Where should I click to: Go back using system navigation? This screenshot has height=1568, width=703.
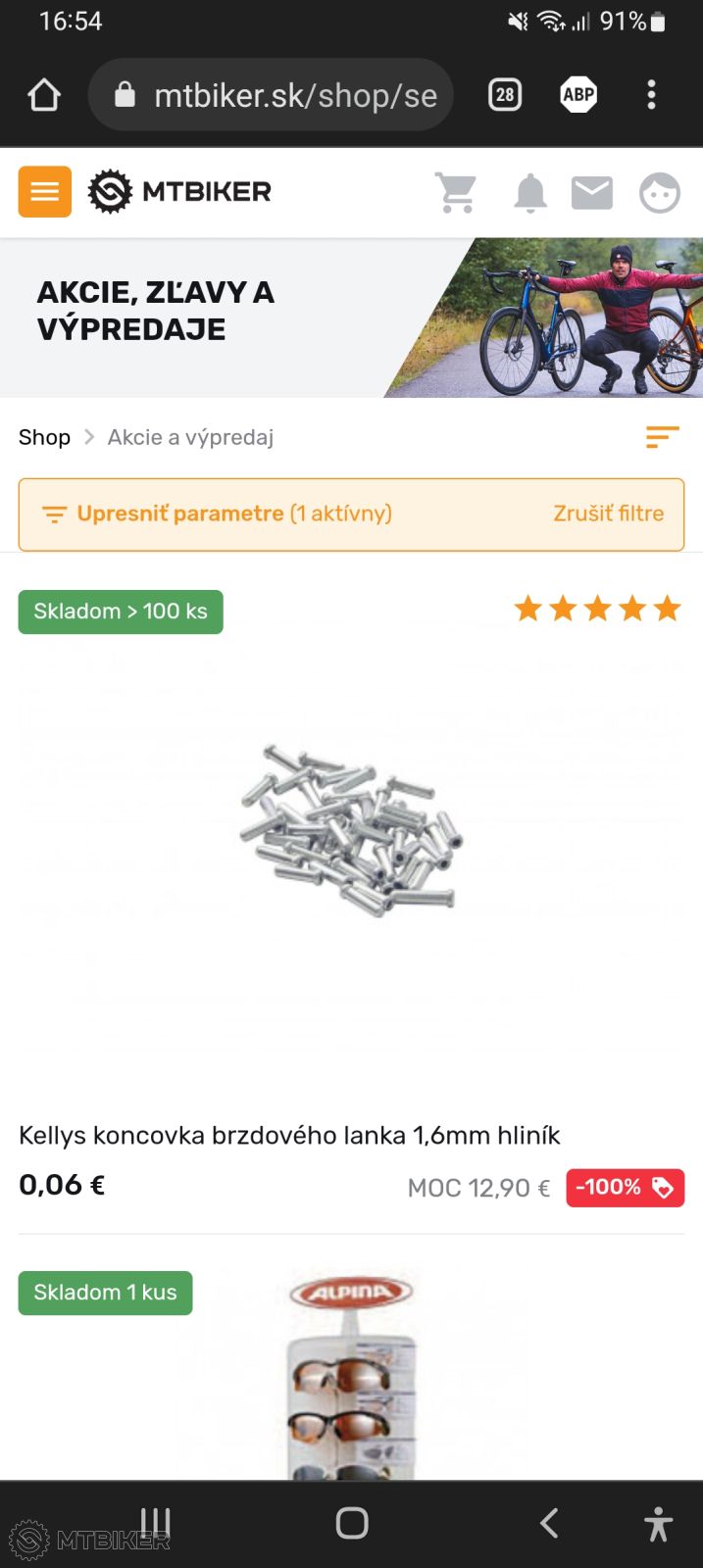coord(549,1523)
